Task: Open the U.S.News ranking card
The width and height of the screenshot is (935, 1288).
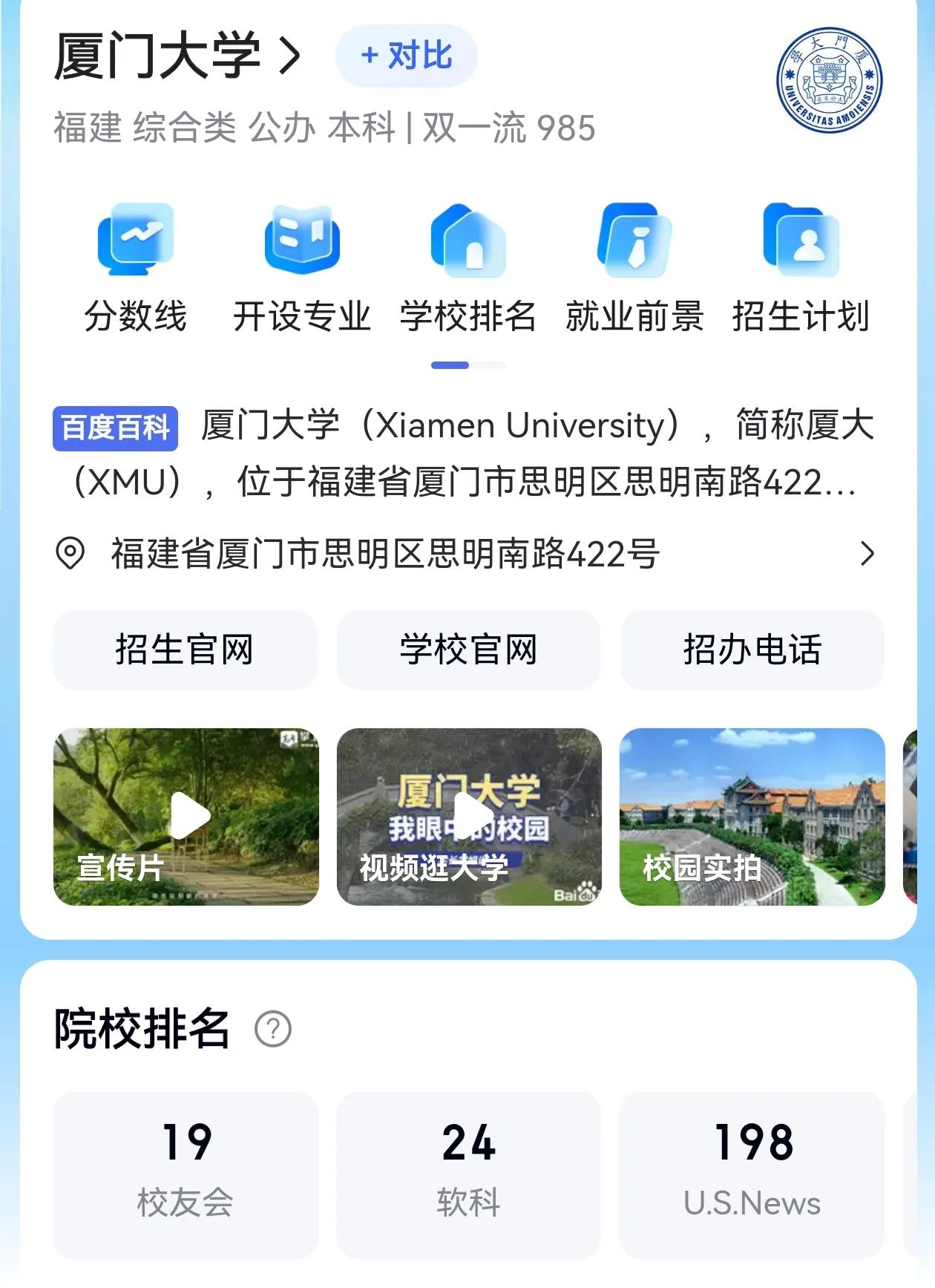Action: [752, 1174]
